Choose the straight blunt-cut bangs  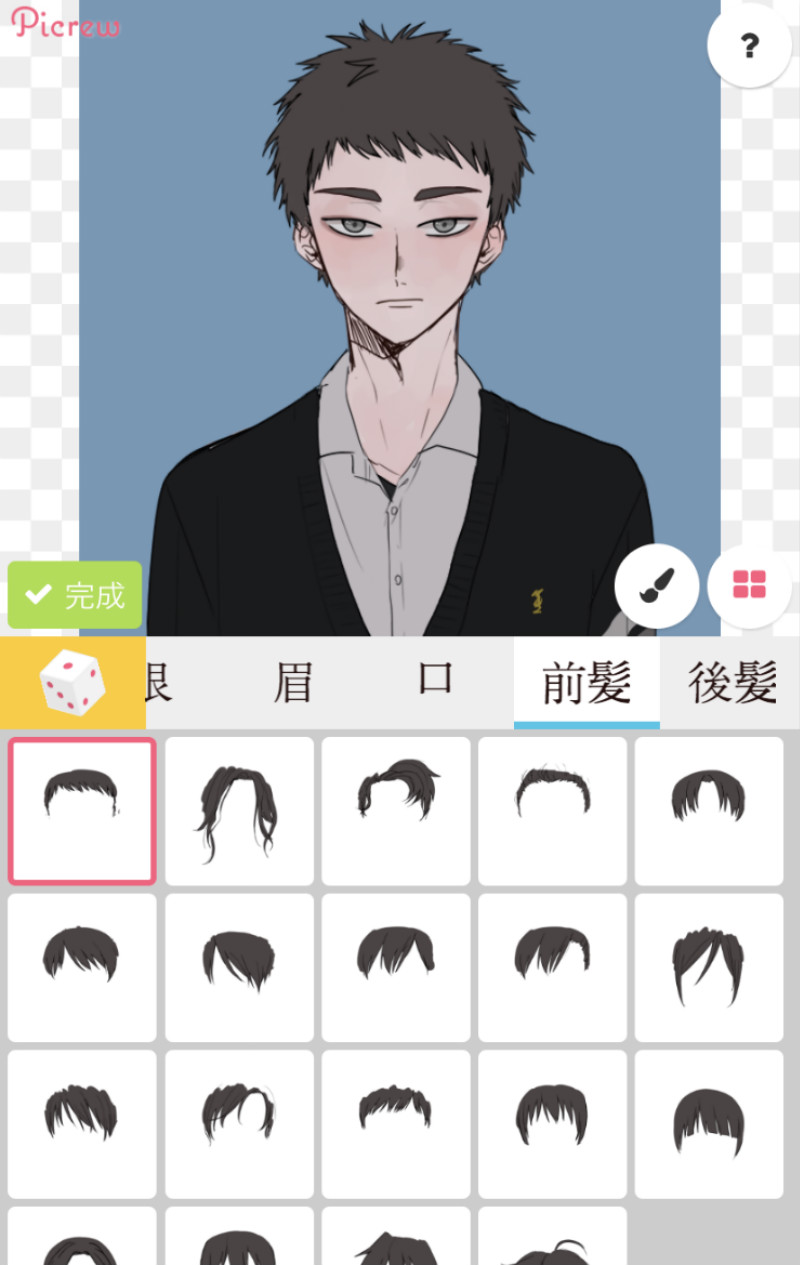click(709, 1124)
